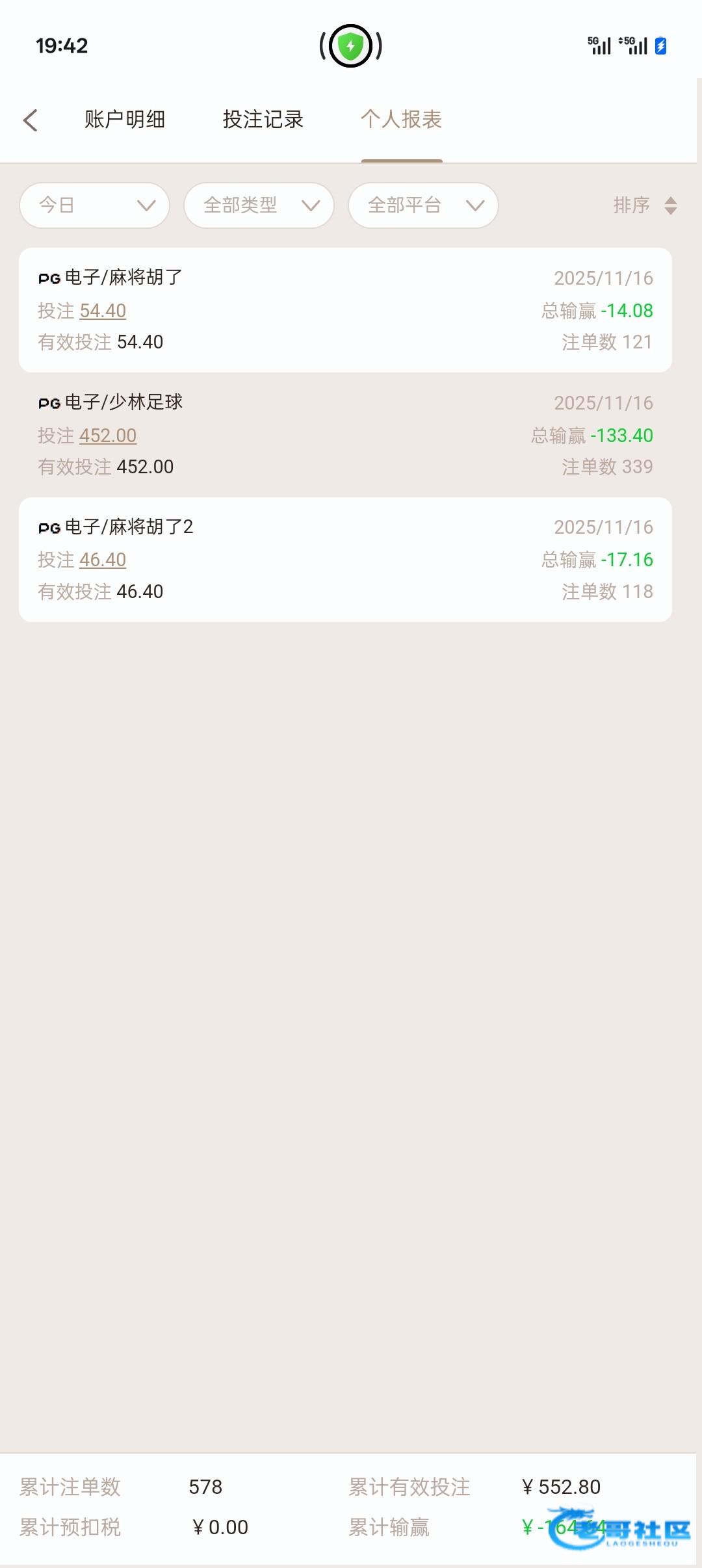702x1568 pixels.
Task: Tap the 54.40 bet amount link
Action: (103, 311)
